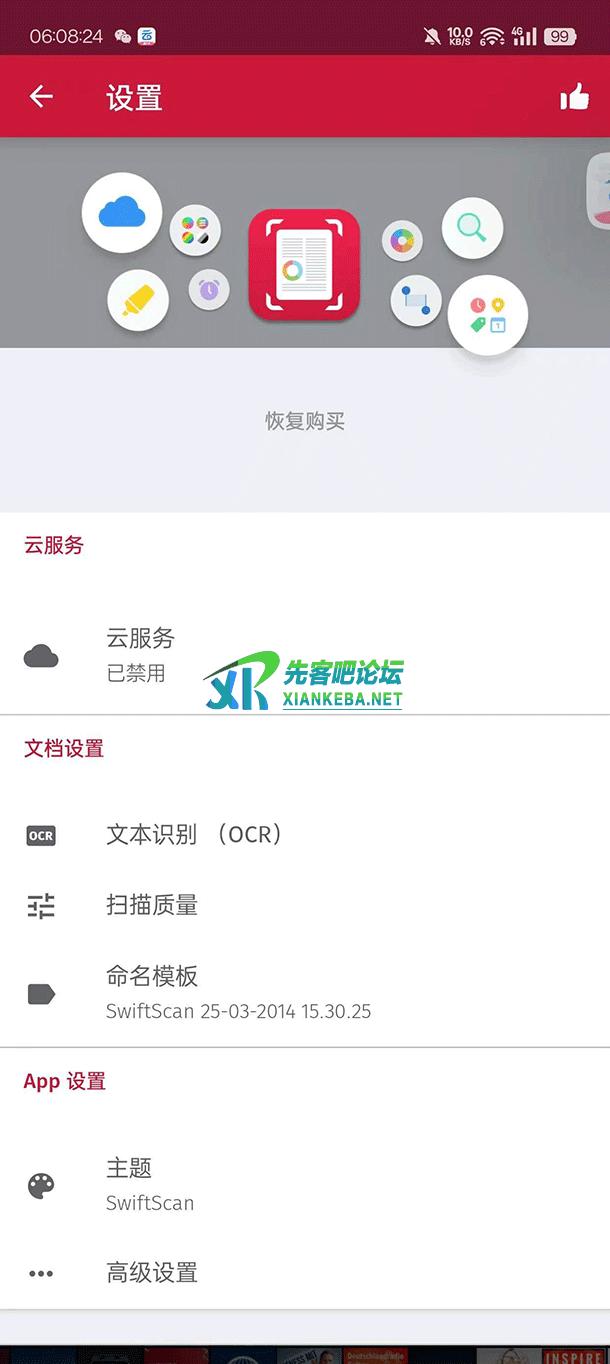610x1364 pixels.
Task: Go back from the settings screen
Action: pyautogui.click(x=41, y=97)
